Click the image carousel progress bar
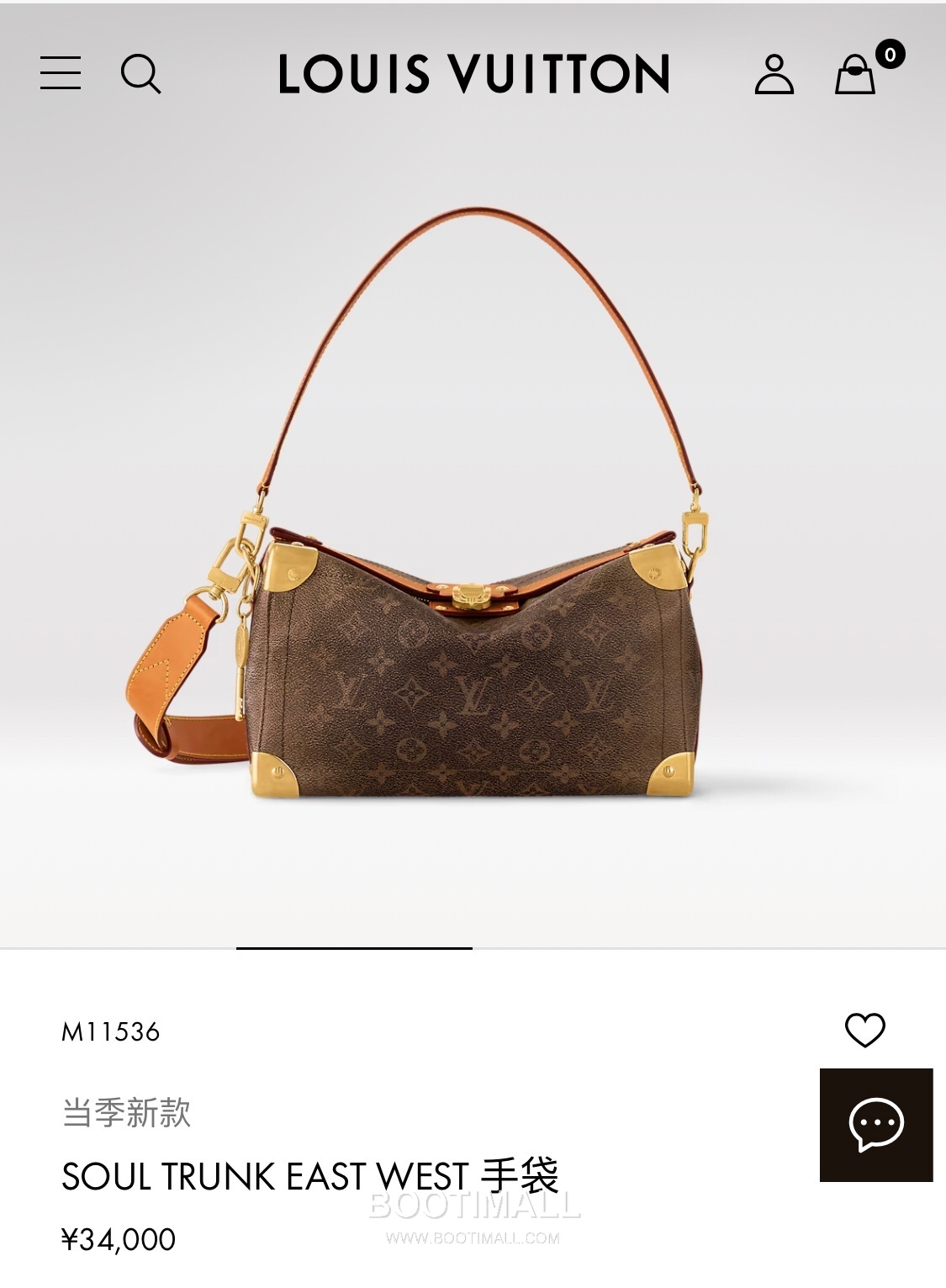Viewport: 946px width, 1288px height. coord(353,948)
